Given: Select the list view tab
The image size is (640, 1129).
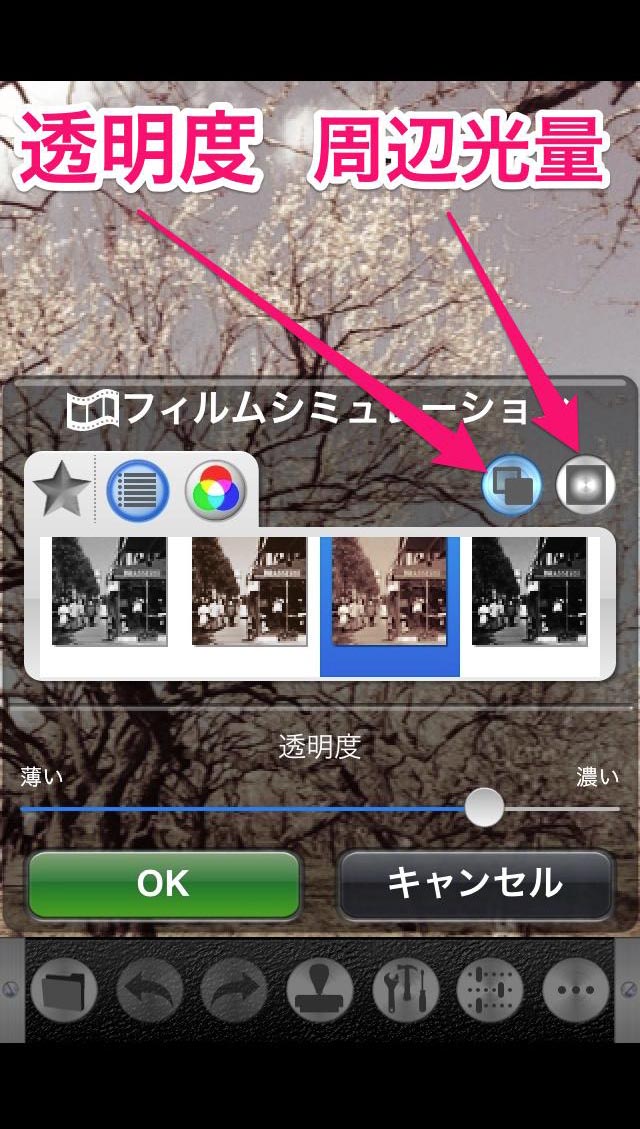Looking at the screenshot, I should [137, 490].
